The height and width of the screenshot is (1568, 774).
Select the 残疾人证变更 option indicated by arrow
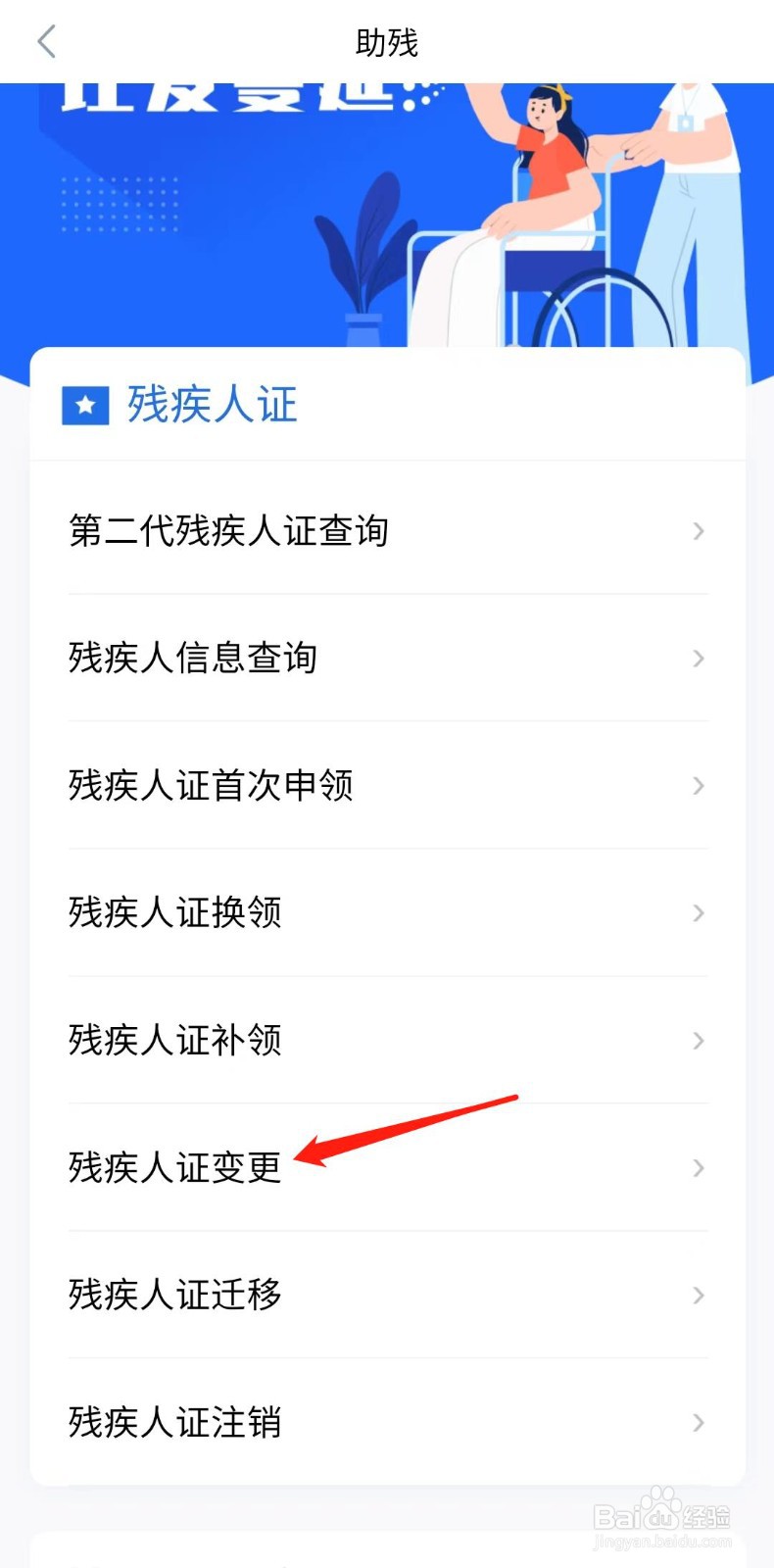click(x=172, y=1167)
